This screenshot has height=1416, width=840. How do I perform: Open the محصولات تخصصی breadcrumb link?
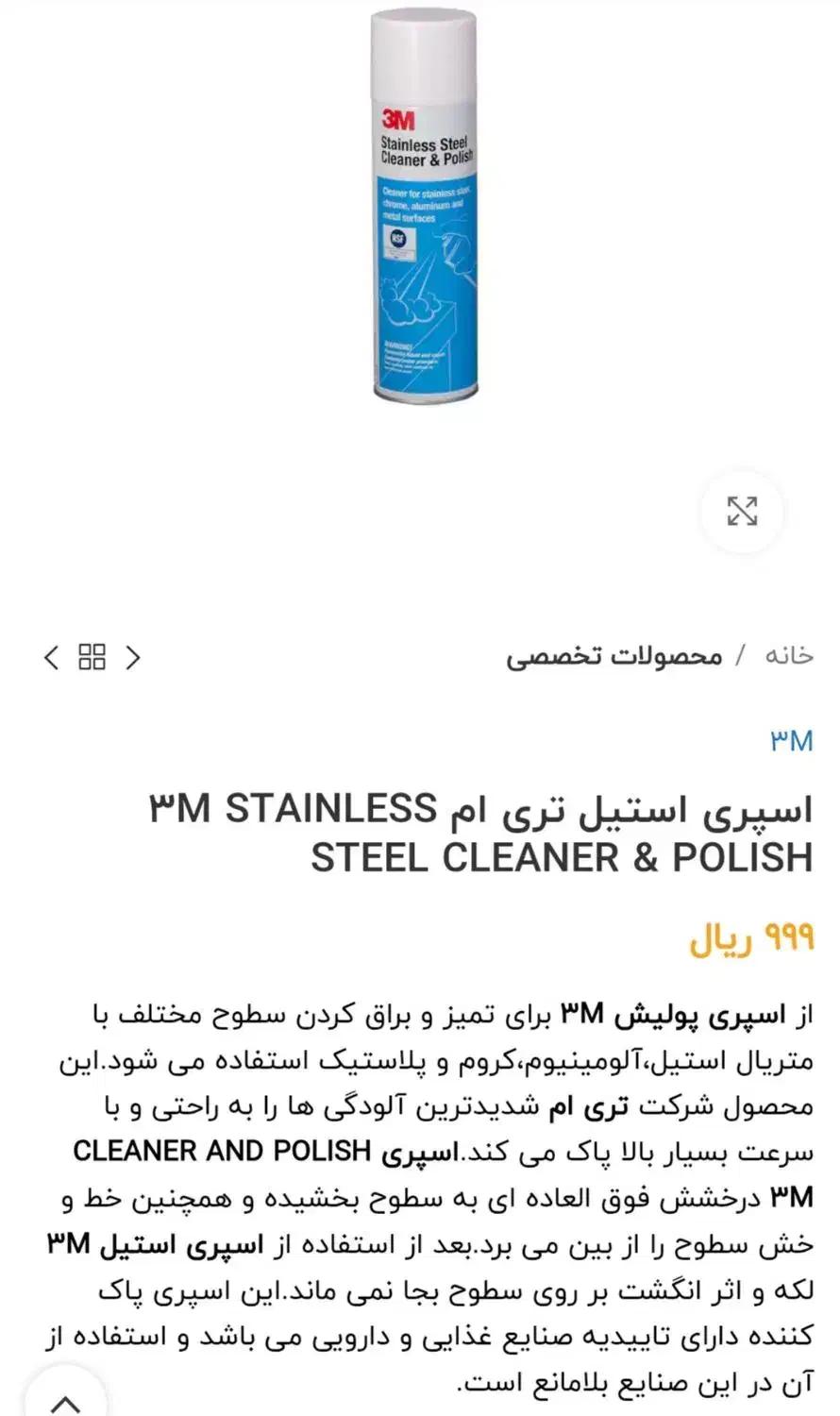[x=613, y=656]
